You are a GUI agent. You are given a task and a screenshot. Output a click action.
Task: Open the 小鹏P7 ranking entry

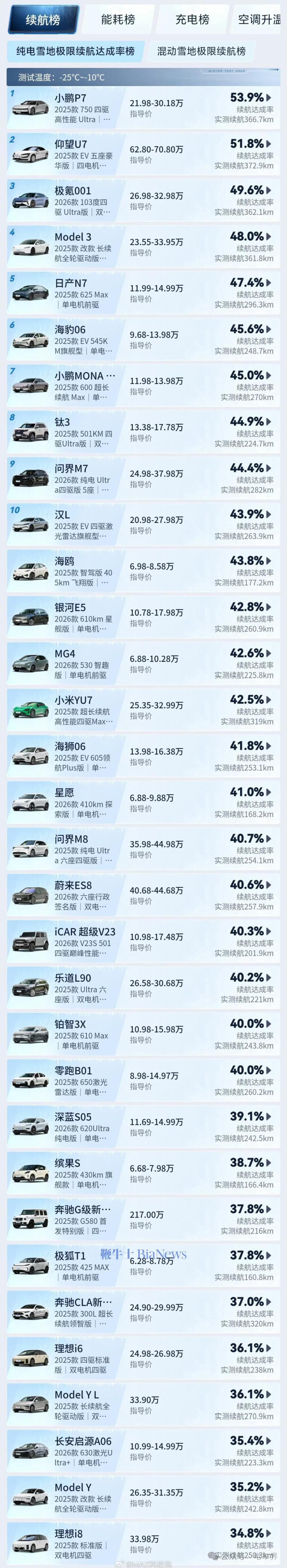tap(143, 108)
